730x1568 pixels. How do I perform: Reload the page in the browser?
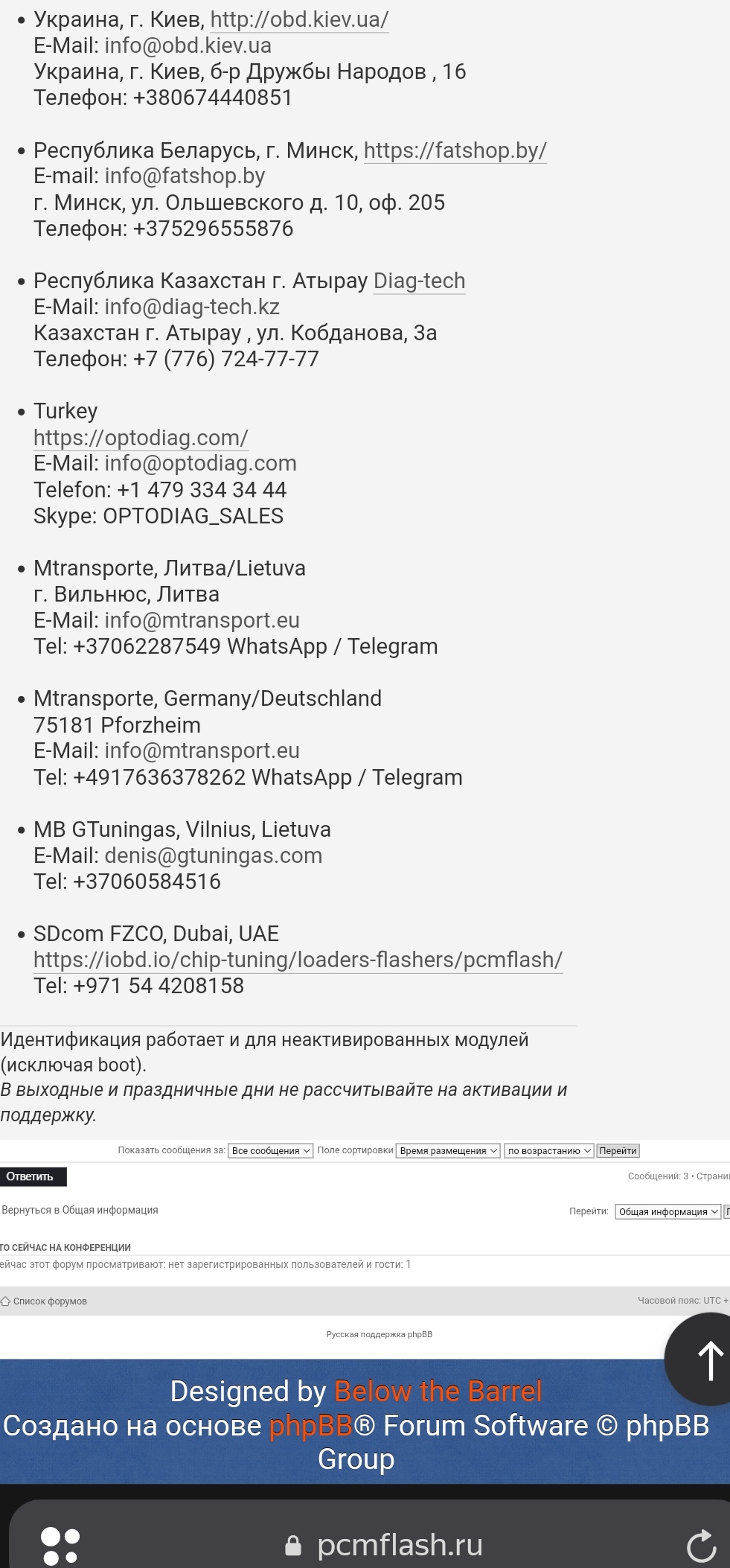[701, 1546]
